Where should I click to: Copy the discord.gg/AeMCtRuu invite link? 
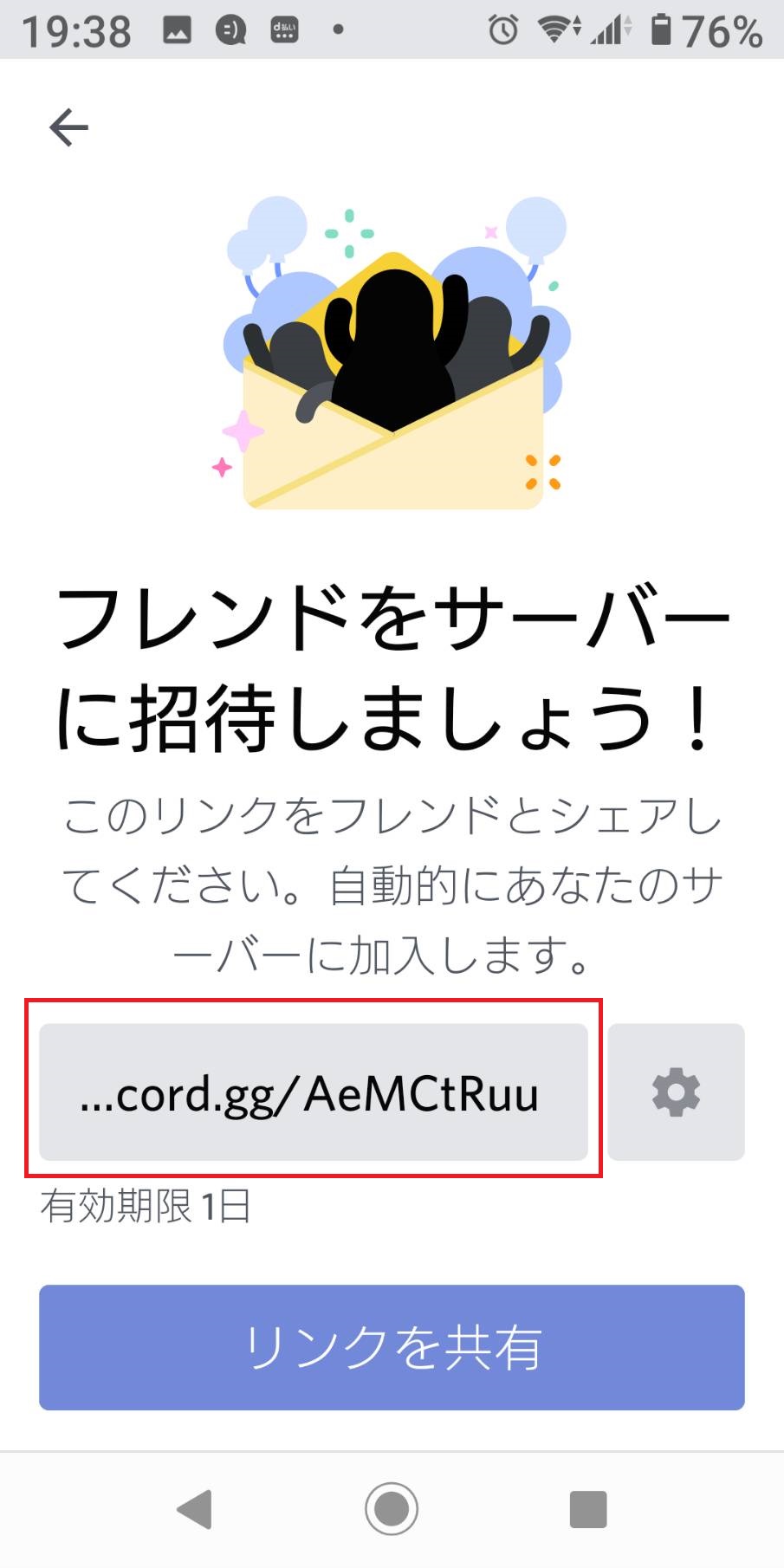pyautogui.click(x=313, y=1092)
